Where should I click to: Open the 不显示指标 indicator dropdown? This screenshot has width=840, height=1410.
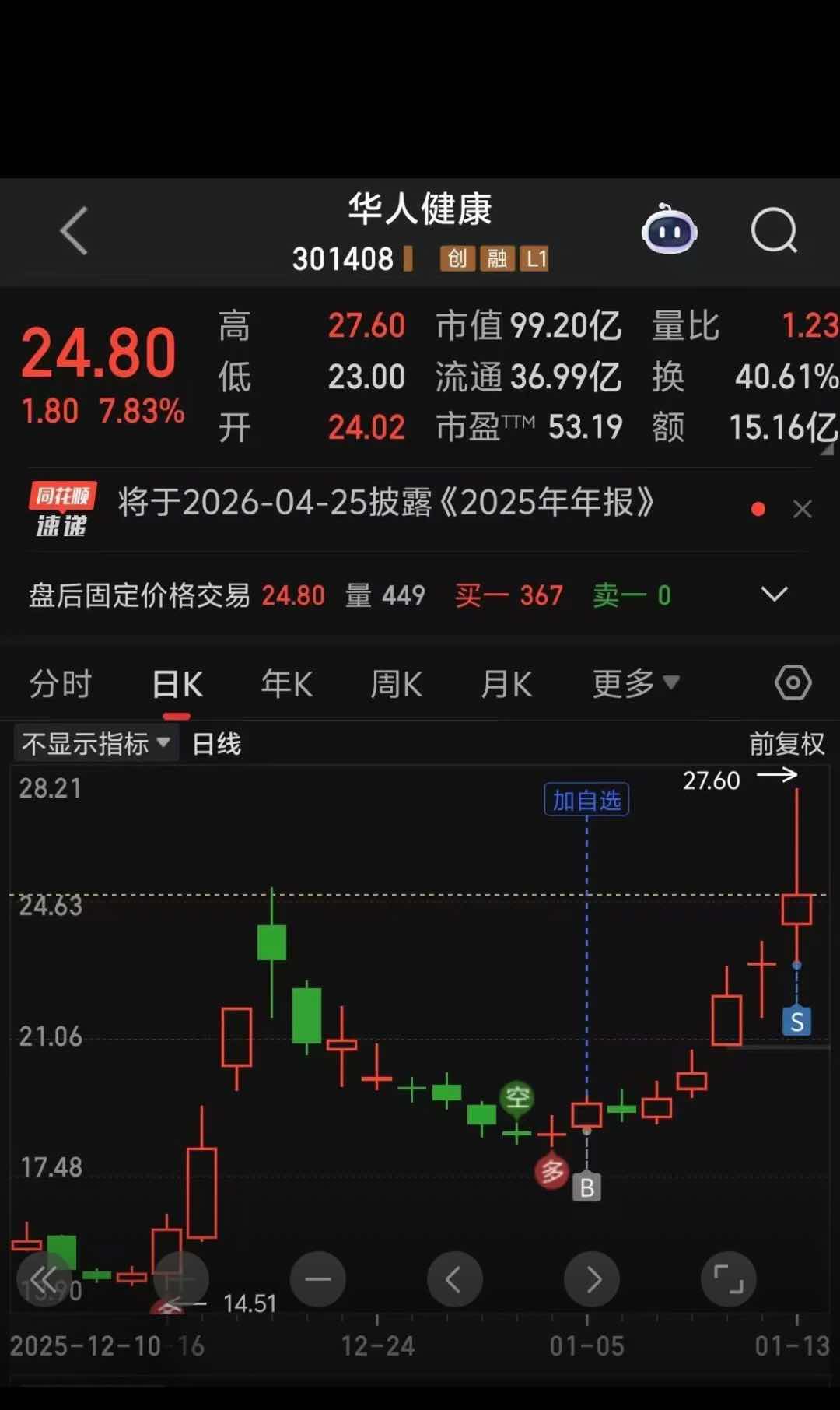click(96, 744)
